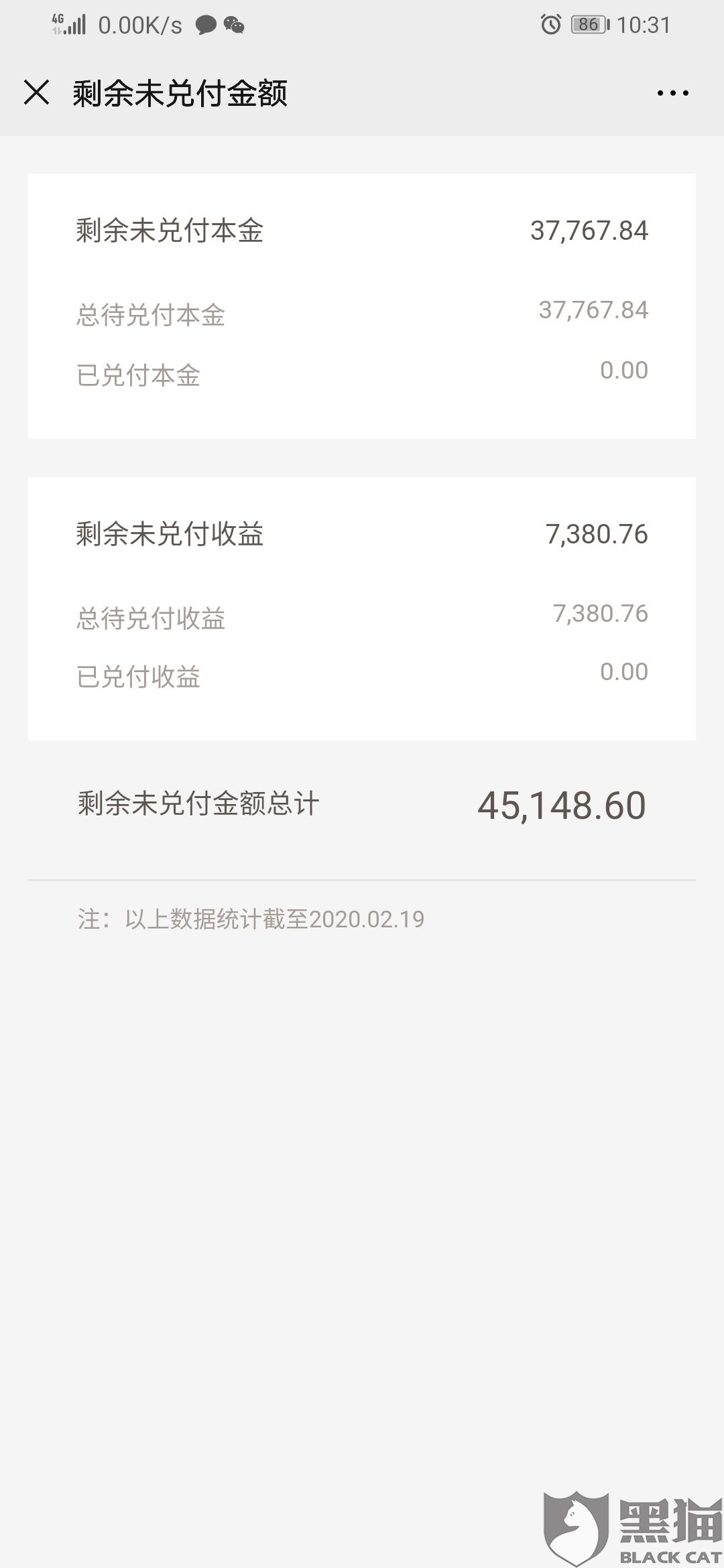Viewport: 724px width, 1568px height.
Task: Tap the alarm clock icon in status bar
Action: [x=550, y=25]
